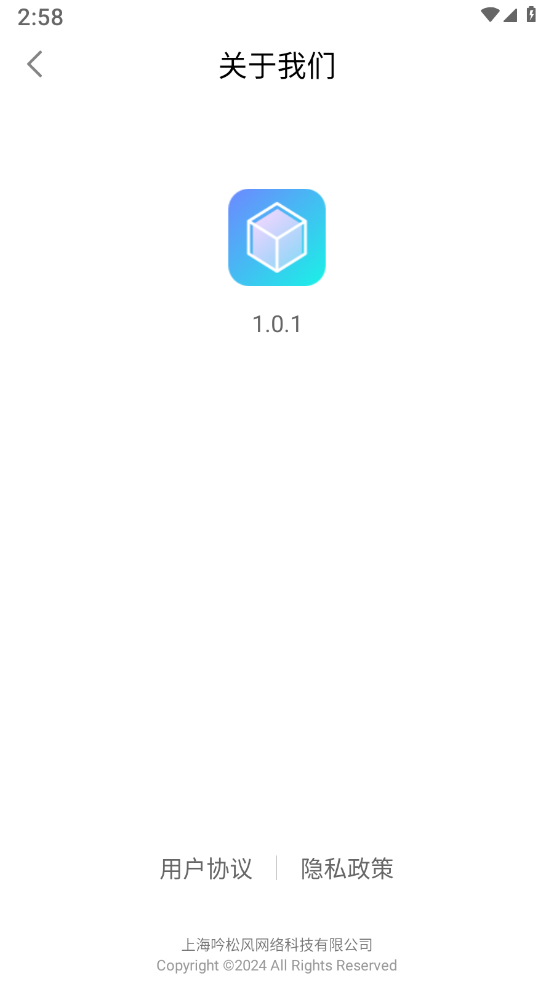Open the 用户协议 user agreement link
554x984 pixels.
click(x=206, y=869)
